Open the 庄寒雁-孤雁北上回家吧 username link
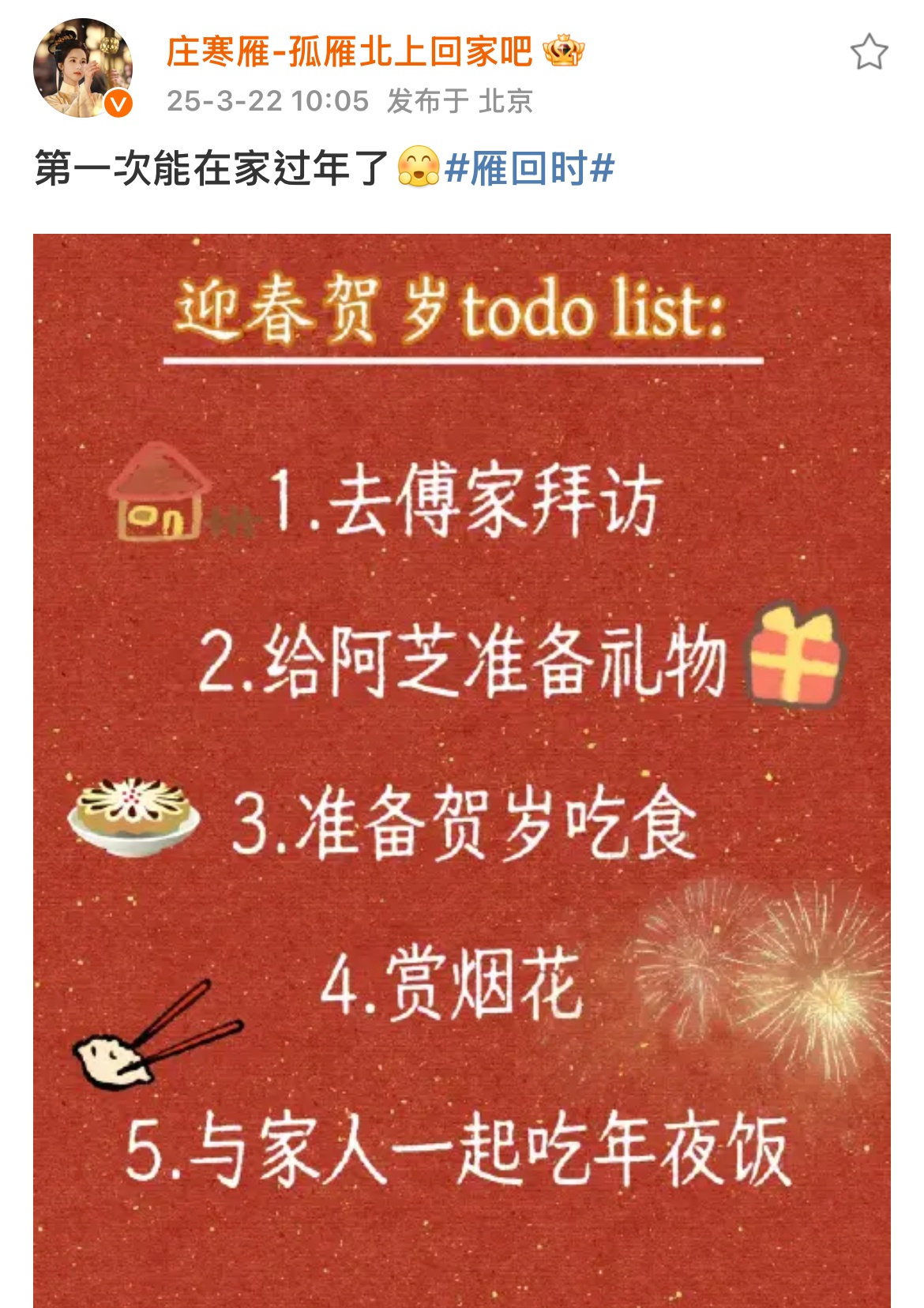924x1308 pixels. click(x=349, y=52)
